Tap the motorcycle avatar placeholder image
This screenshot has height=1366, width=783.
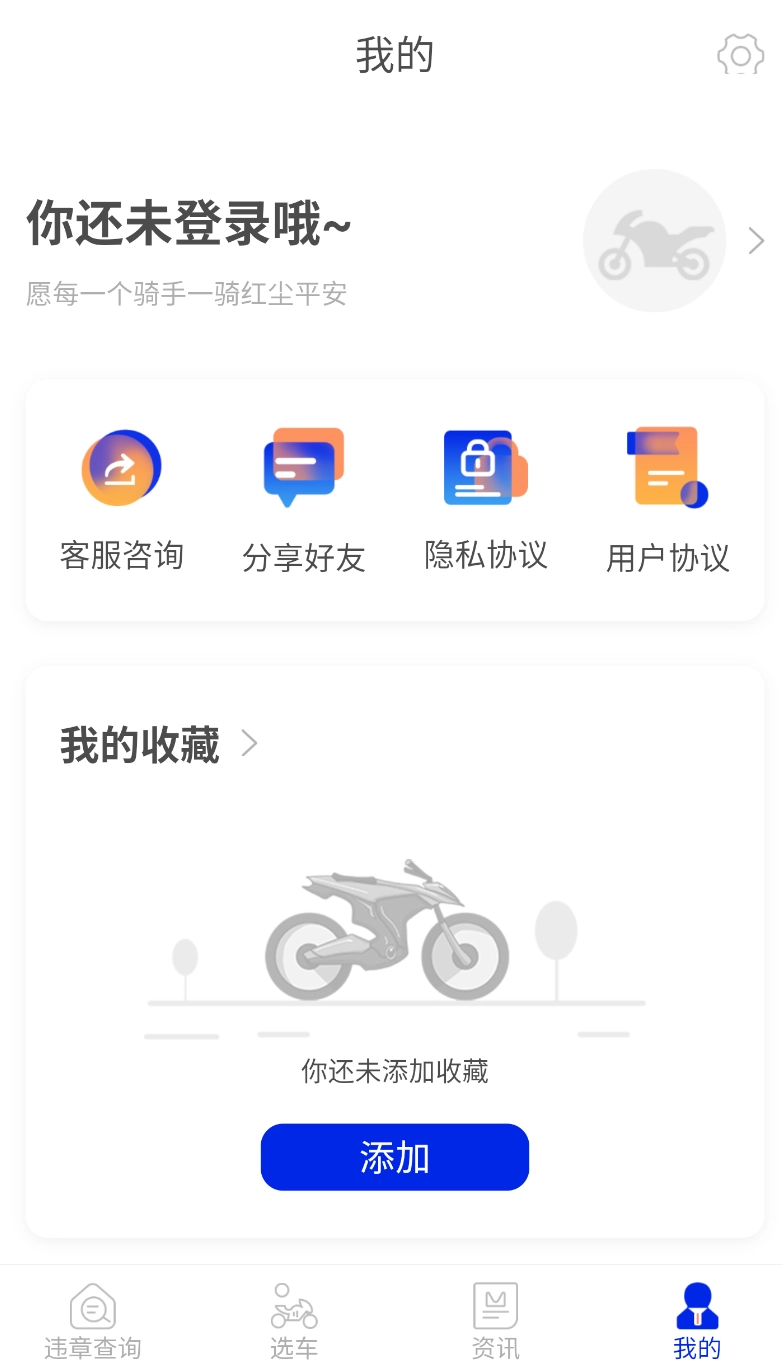[x=654, y=240]
